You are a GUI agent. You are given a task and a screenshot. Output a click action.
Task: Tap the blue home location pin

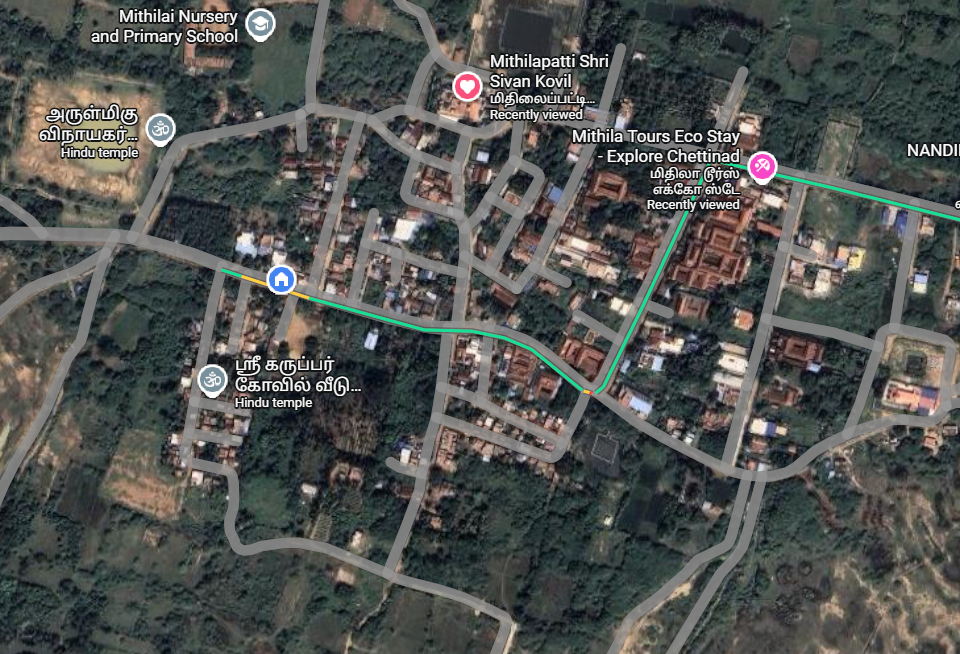282,278
